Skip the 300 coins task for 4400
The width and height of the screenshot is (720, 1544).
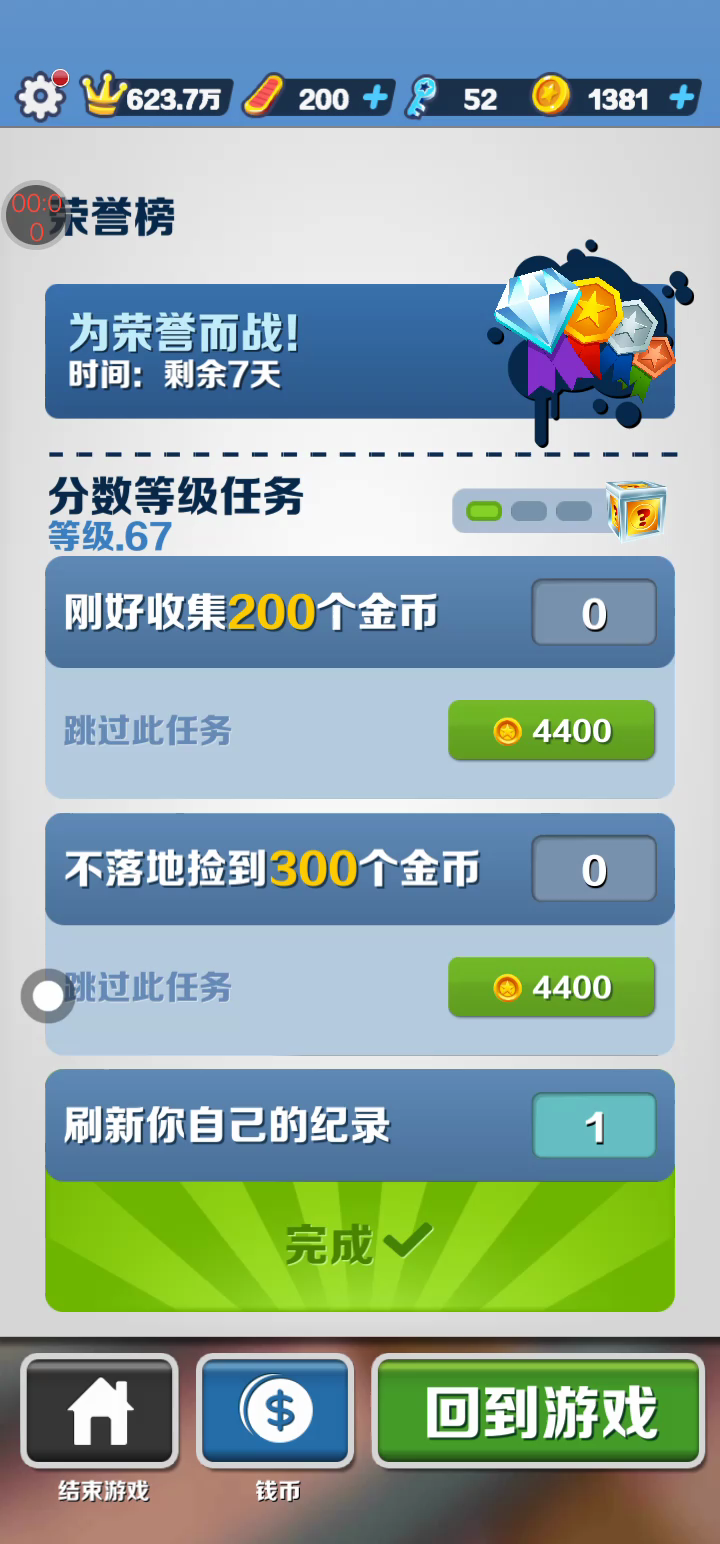[x=551, y=988]
